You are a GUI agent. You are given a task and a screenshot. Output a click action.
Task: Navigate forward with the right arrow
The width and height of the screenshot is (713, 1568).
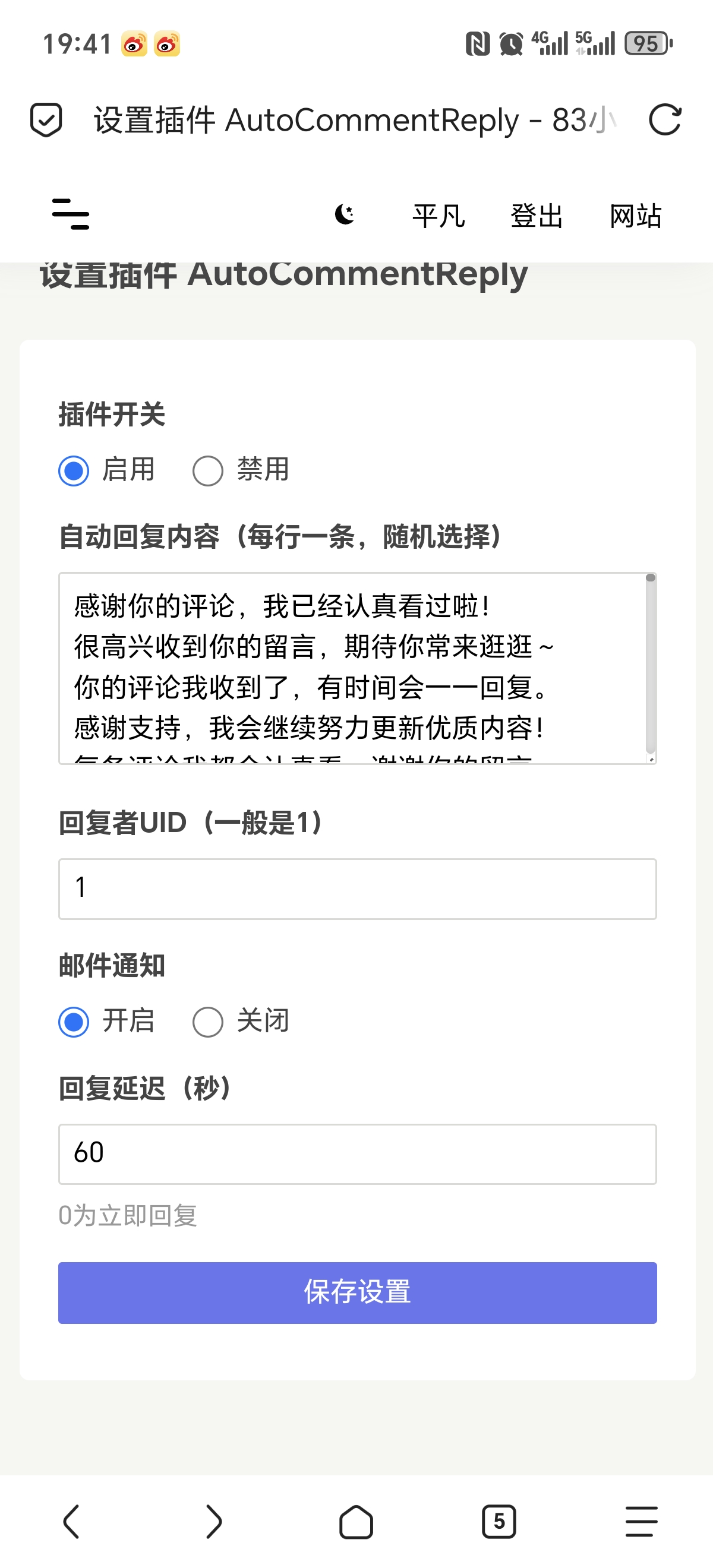214,1522
